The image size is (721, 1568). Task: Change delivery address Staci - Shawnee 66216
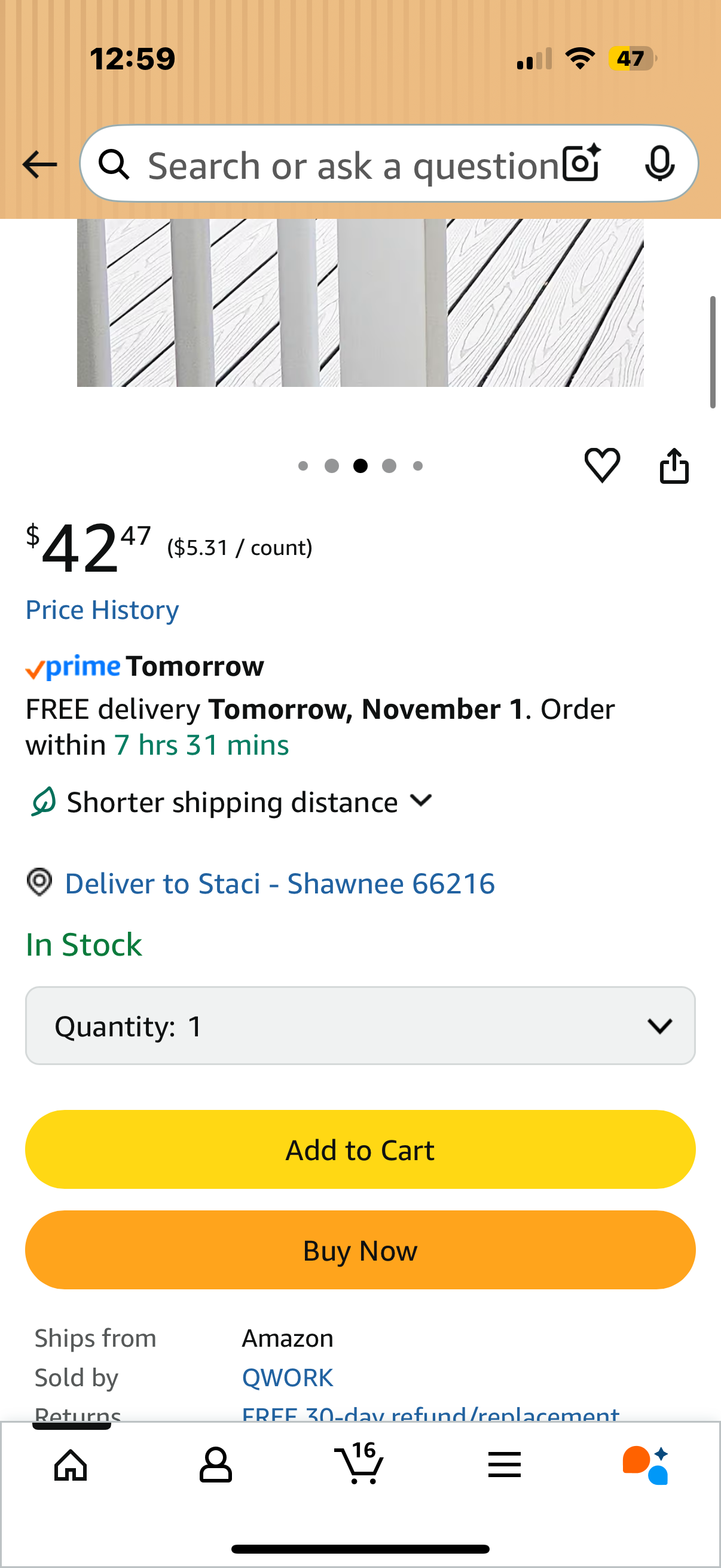(279, 883)
